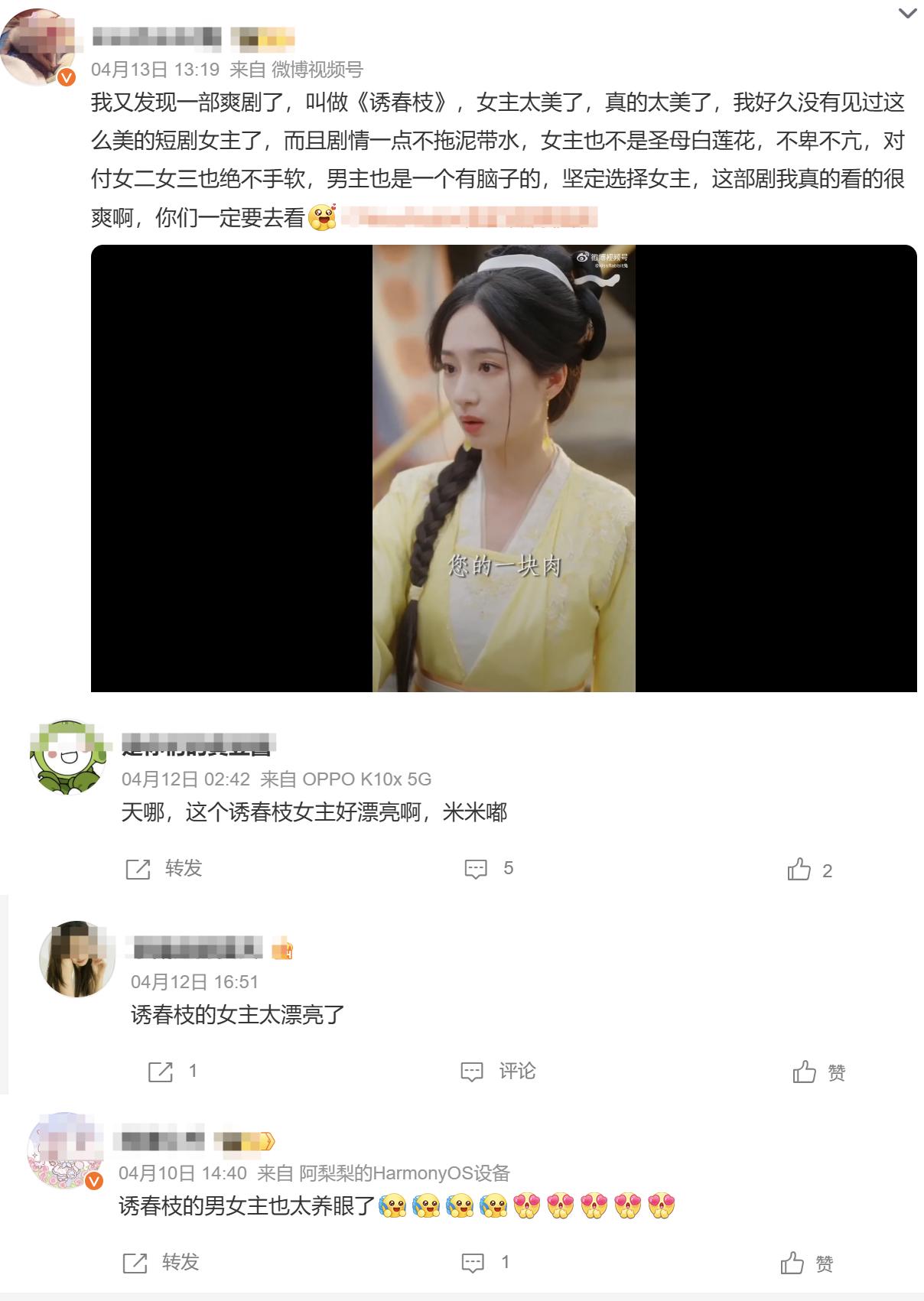Like the 04月10日 14:40 post
Viewport: 924px width, 1301px height.
(x=806, y=1264)
